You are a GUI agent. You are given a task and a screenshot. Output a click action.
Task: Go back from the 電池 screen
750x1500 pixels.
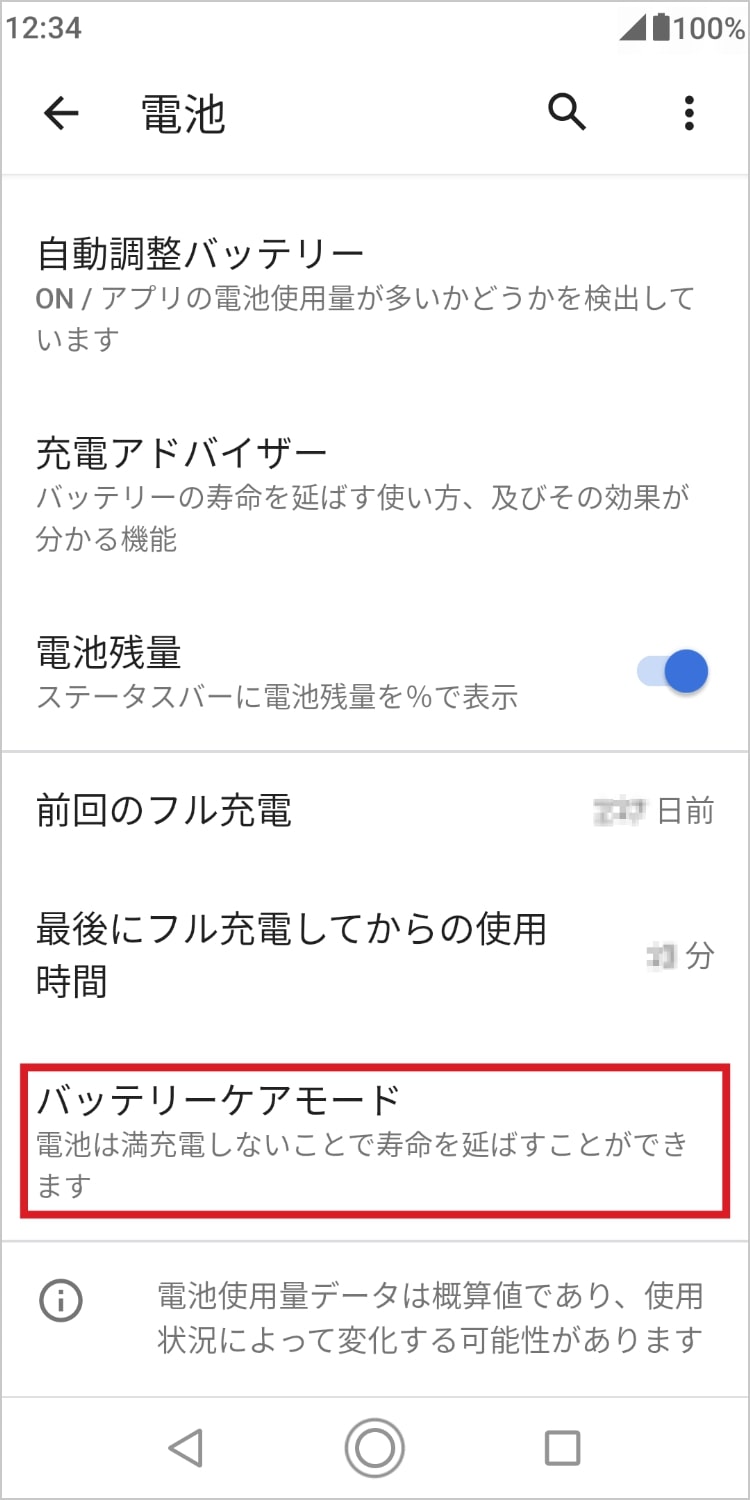coord(61,114)
